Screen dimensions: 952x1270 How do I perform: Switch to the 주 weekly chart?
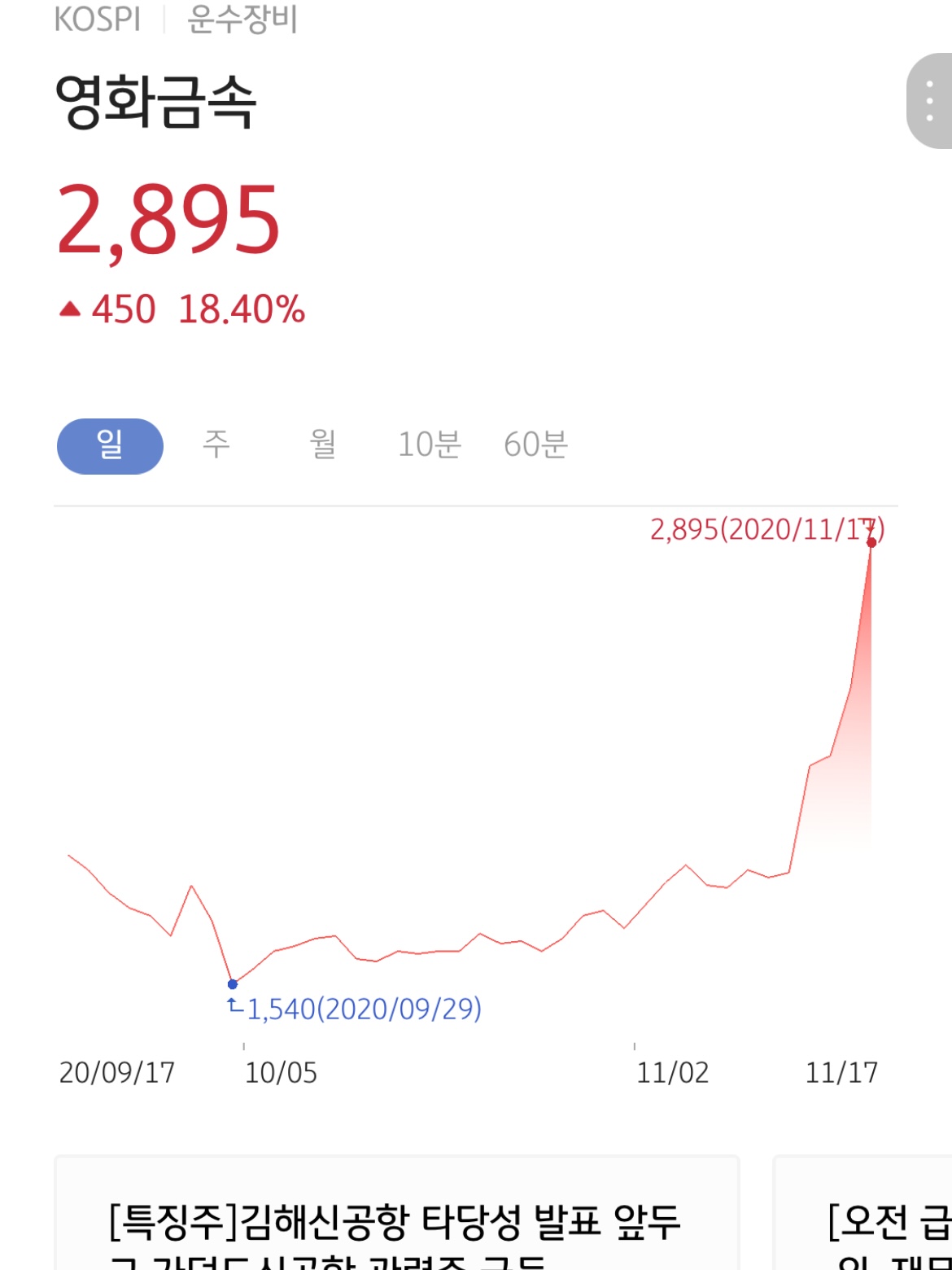click(x=216, y=444)
